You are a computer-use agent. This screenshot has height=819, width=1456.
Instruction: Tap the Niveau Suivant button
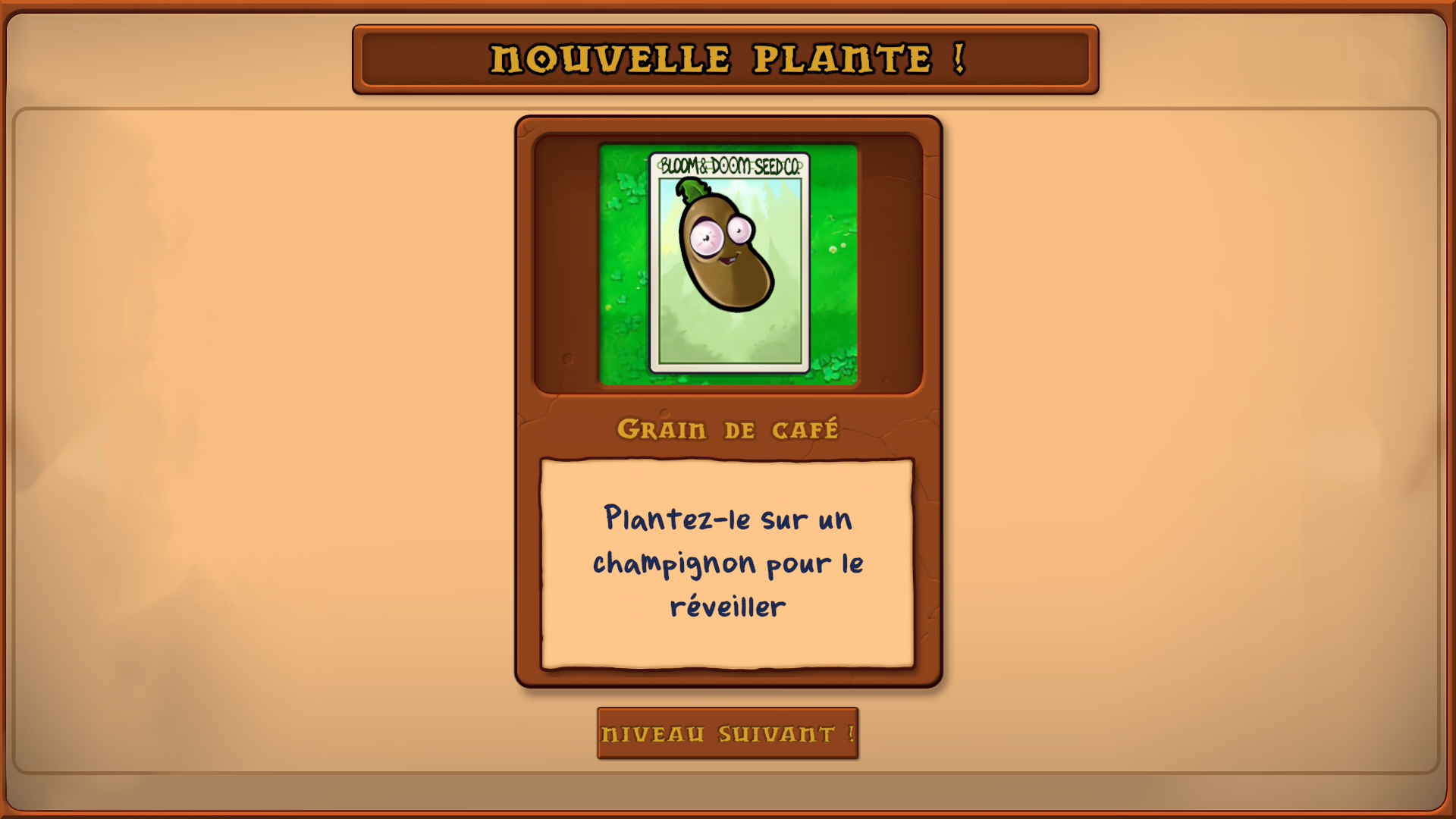(727, 733)
